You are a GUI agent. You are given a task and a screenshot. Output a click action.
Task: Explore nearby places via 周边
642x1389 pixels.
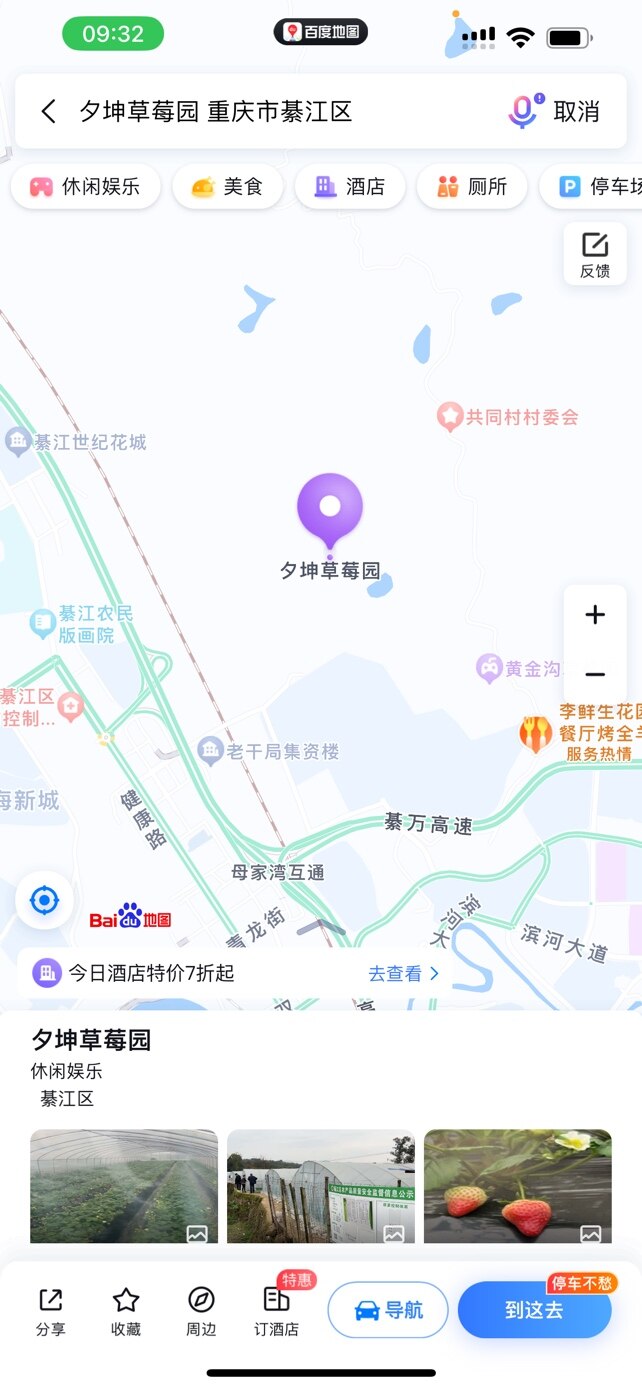(201, 1311)
